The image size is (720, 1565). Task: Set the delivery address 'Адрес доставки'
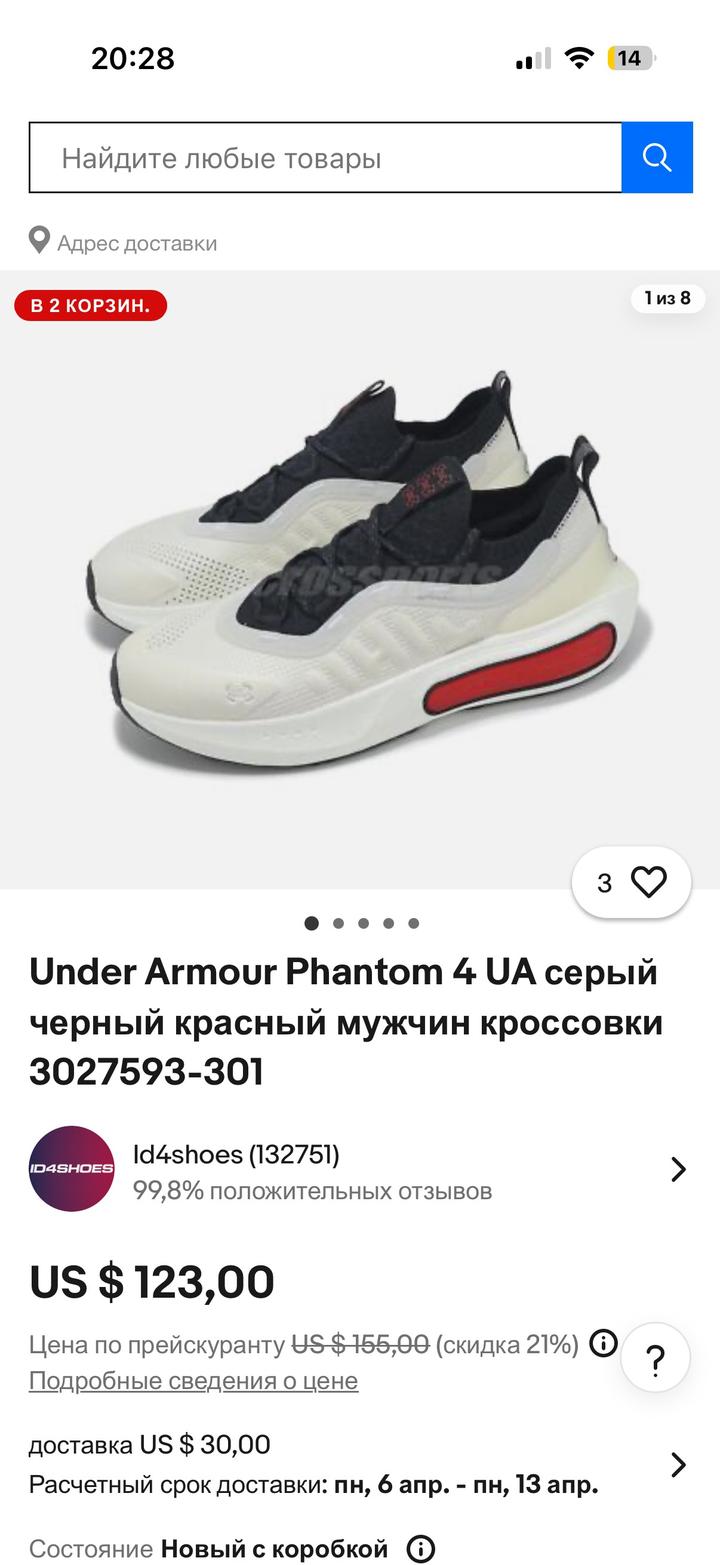[124, 242]
